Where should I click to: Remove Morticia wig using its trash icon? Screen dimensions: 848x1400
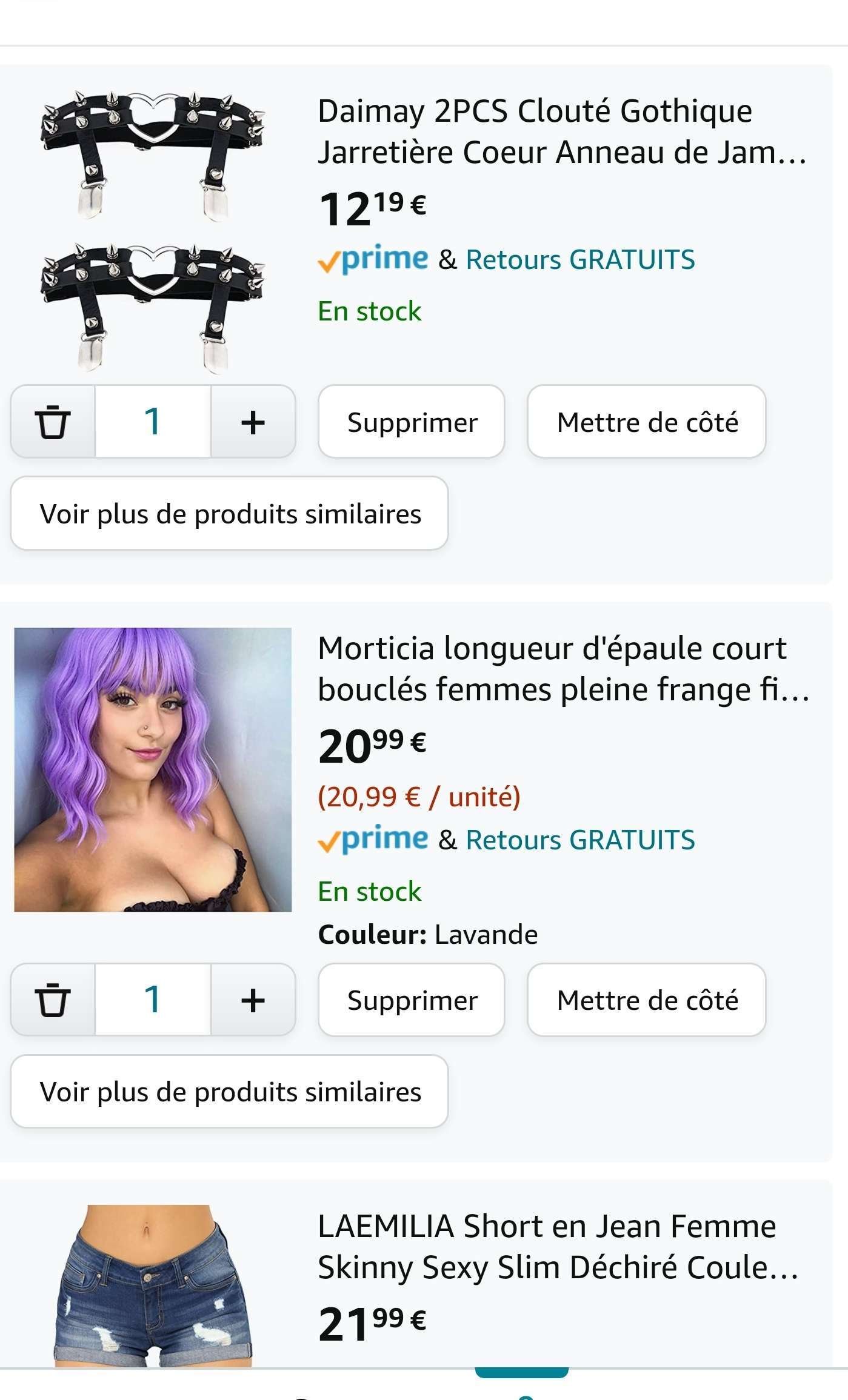53,1000
